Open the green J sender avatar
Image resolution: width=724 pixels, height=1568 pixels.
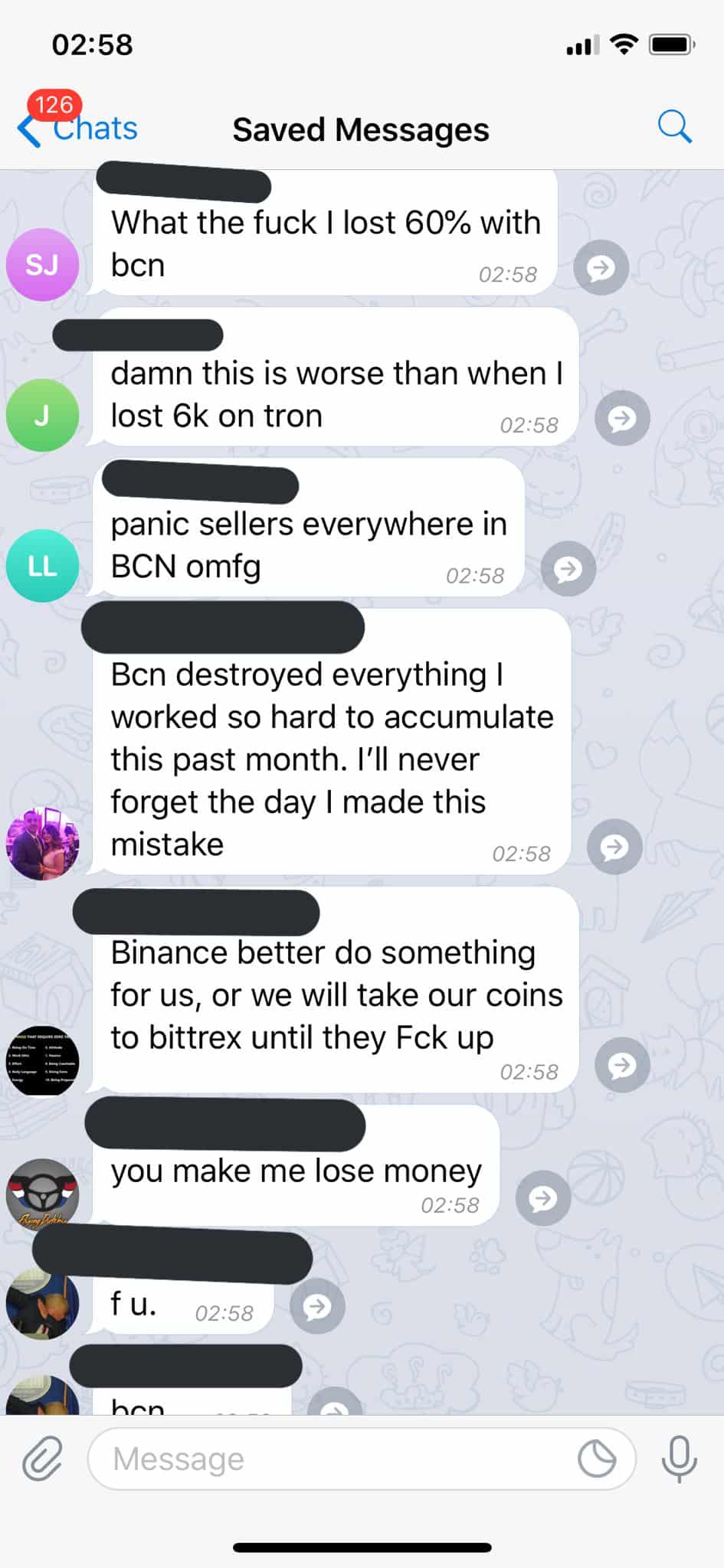click(x=42, y=415)
